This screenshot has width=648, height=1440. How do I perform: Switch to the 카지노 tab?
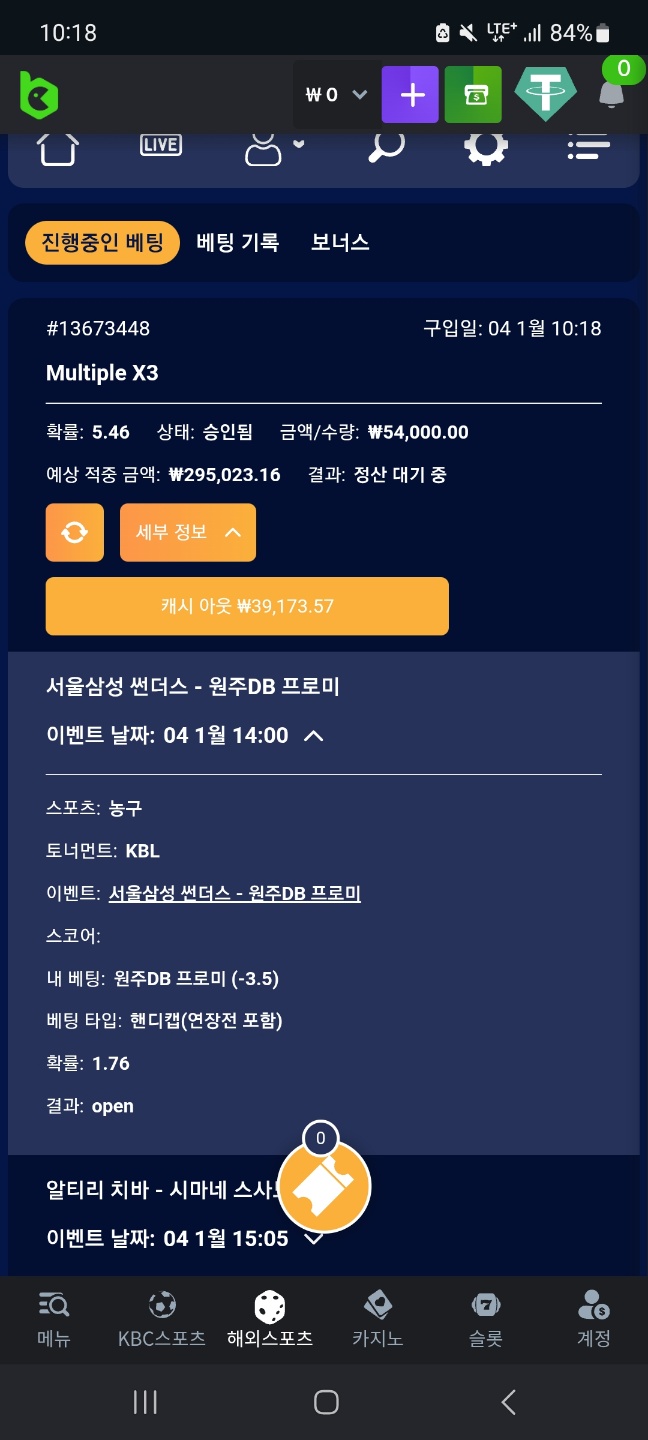tap(377, 1318)
